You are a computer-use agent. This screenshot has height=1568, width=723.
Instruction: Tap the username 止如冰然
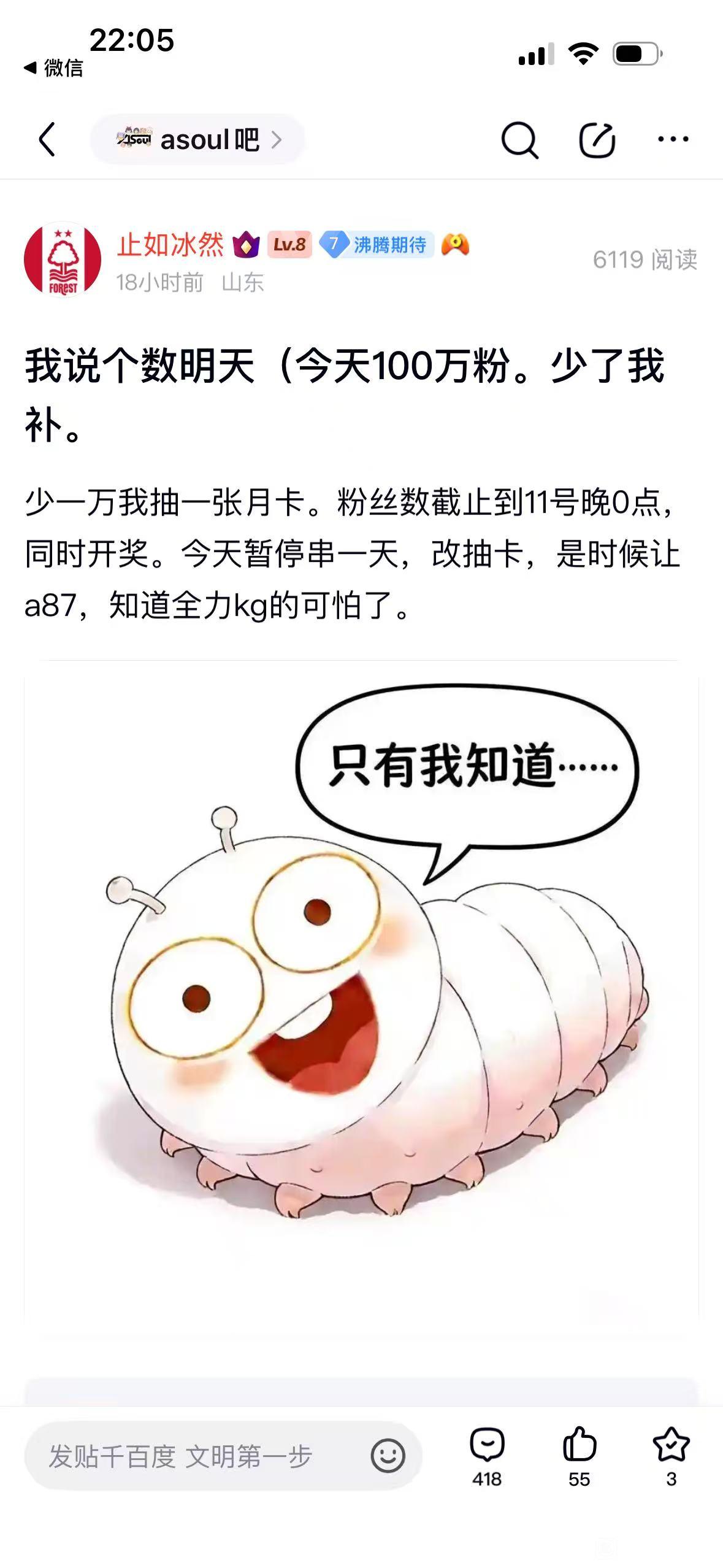pyautogui.click(x=170, y=245)
